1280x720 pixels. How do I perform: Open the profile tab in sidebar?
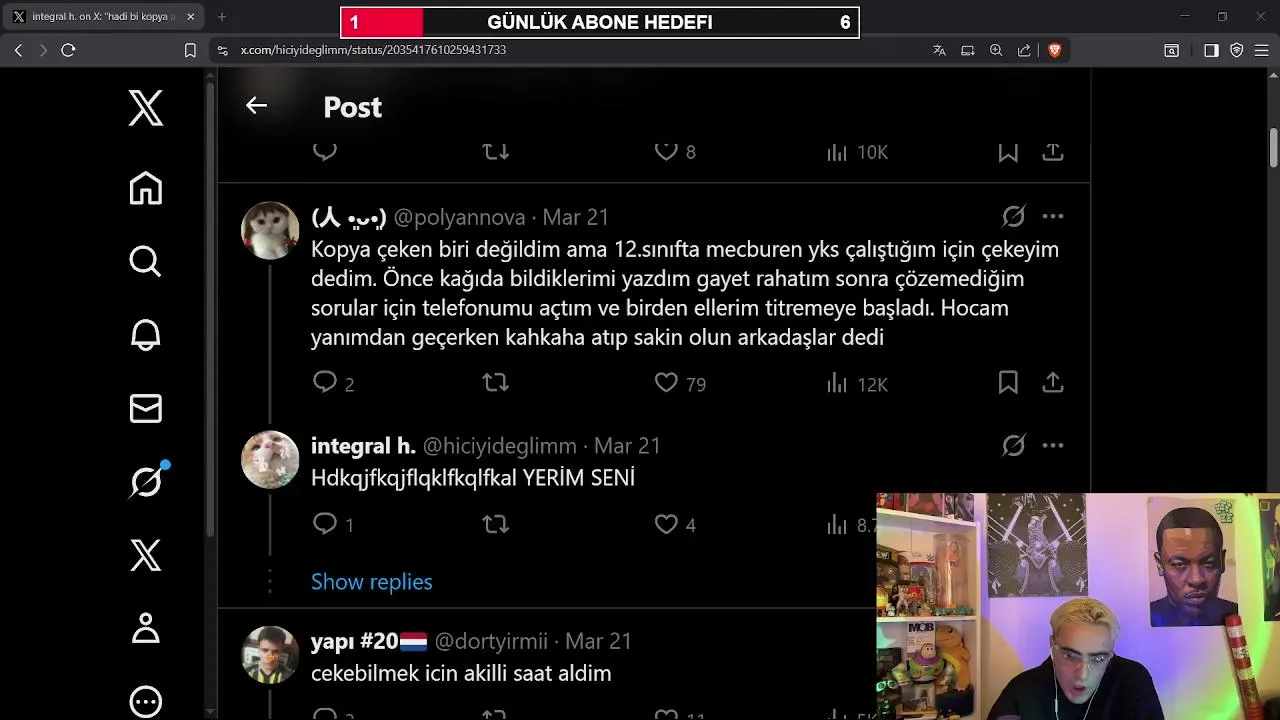146,628
